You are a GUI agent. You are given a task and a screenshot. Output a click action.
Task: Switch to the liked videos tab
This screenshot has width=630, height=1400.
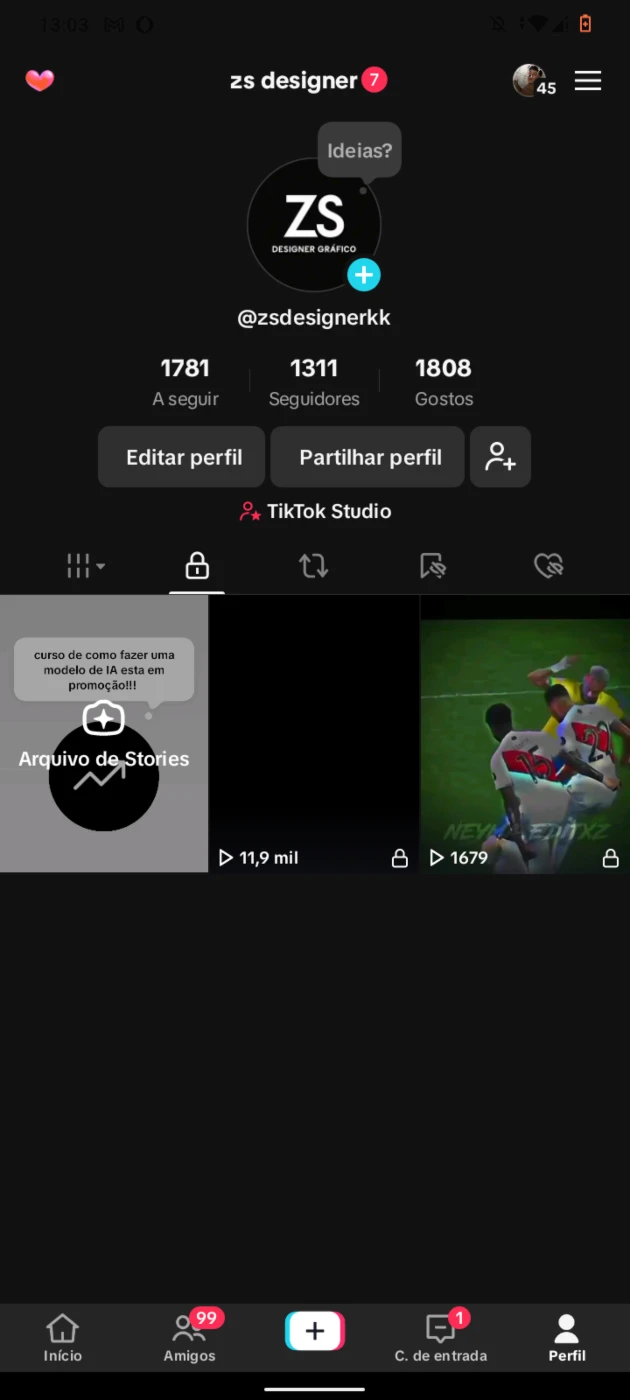click(548, 566)
